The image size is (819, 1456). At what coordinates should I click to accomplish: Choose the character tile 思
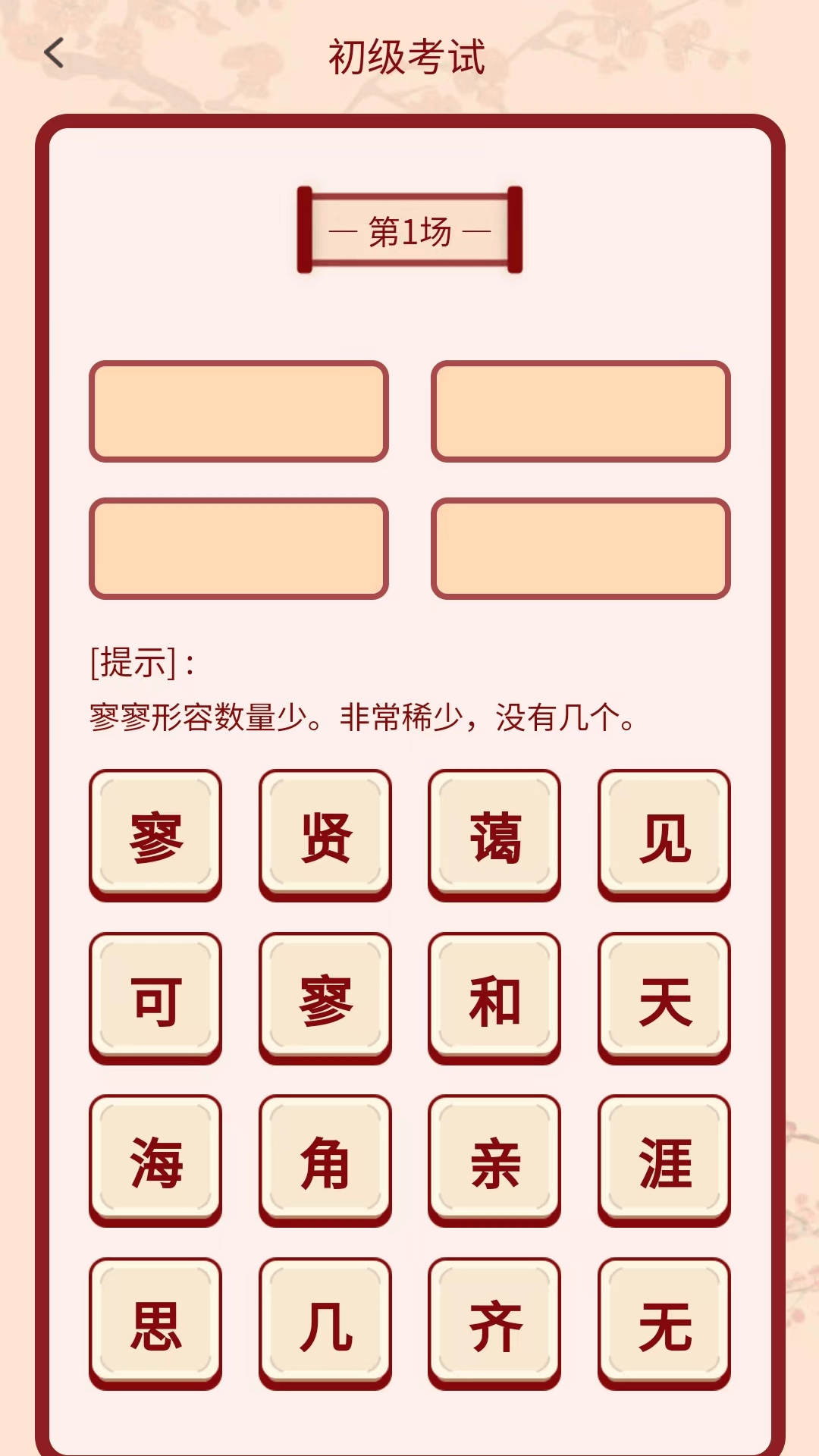[x=155, y=1323]
